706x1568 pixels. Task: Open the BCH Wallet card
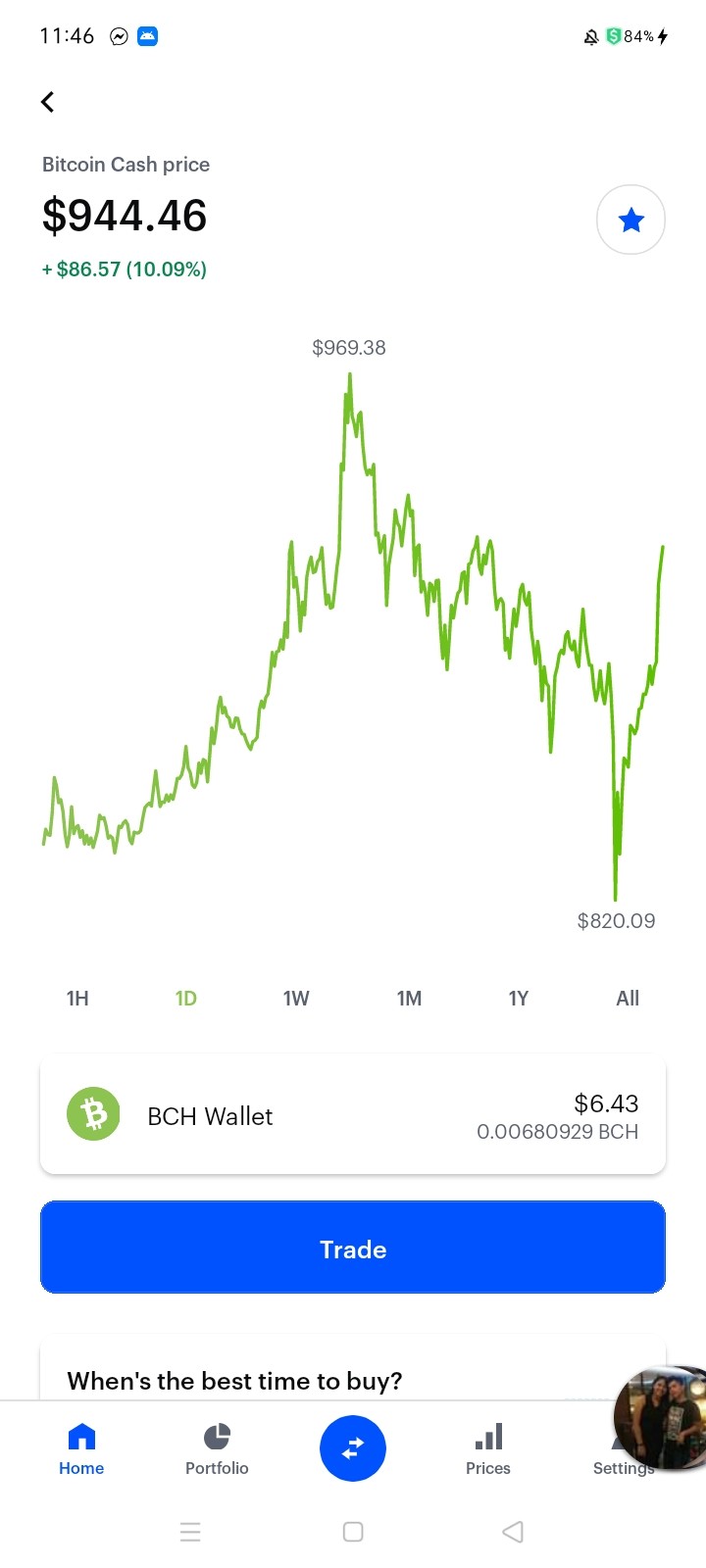(x=353, y=1114)
